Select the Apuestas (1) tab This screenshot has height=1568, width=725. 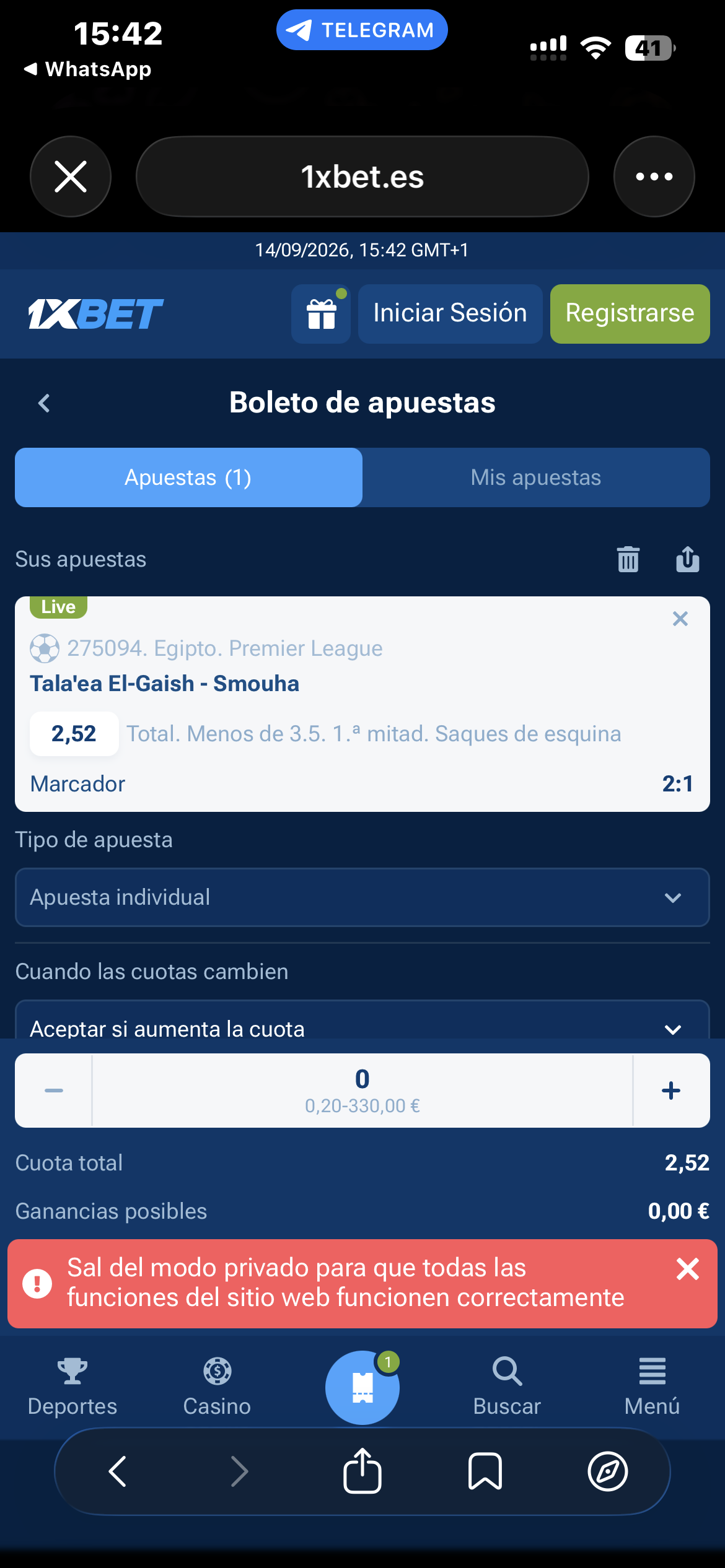[188, 477]
